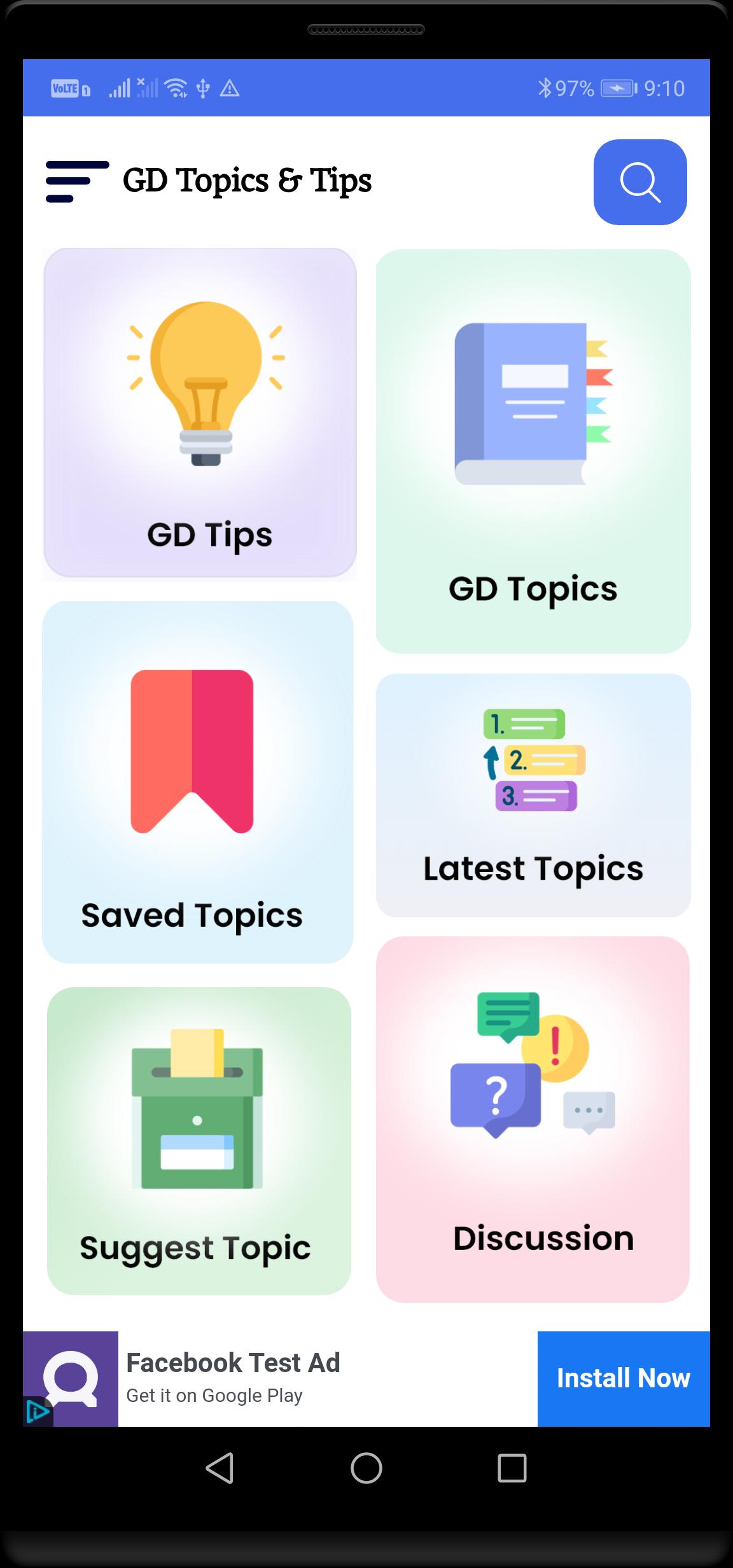Open the Facebook Test Ad banner
The image size is (733, 1568).
(318, 1378)
